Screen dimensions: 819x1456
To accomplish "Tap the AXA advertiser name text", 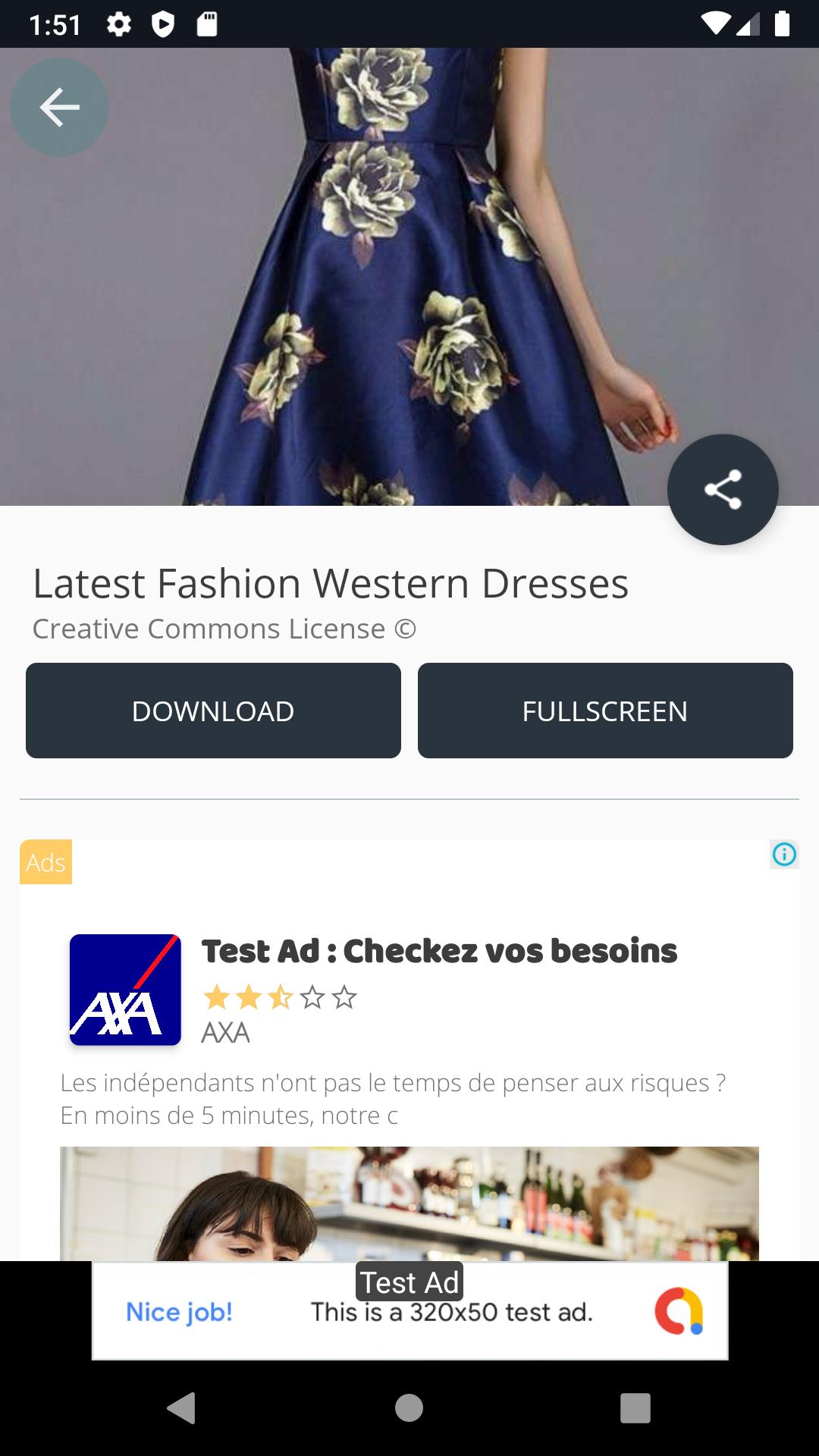I will pyautogui.click(x=225, y=1032).
